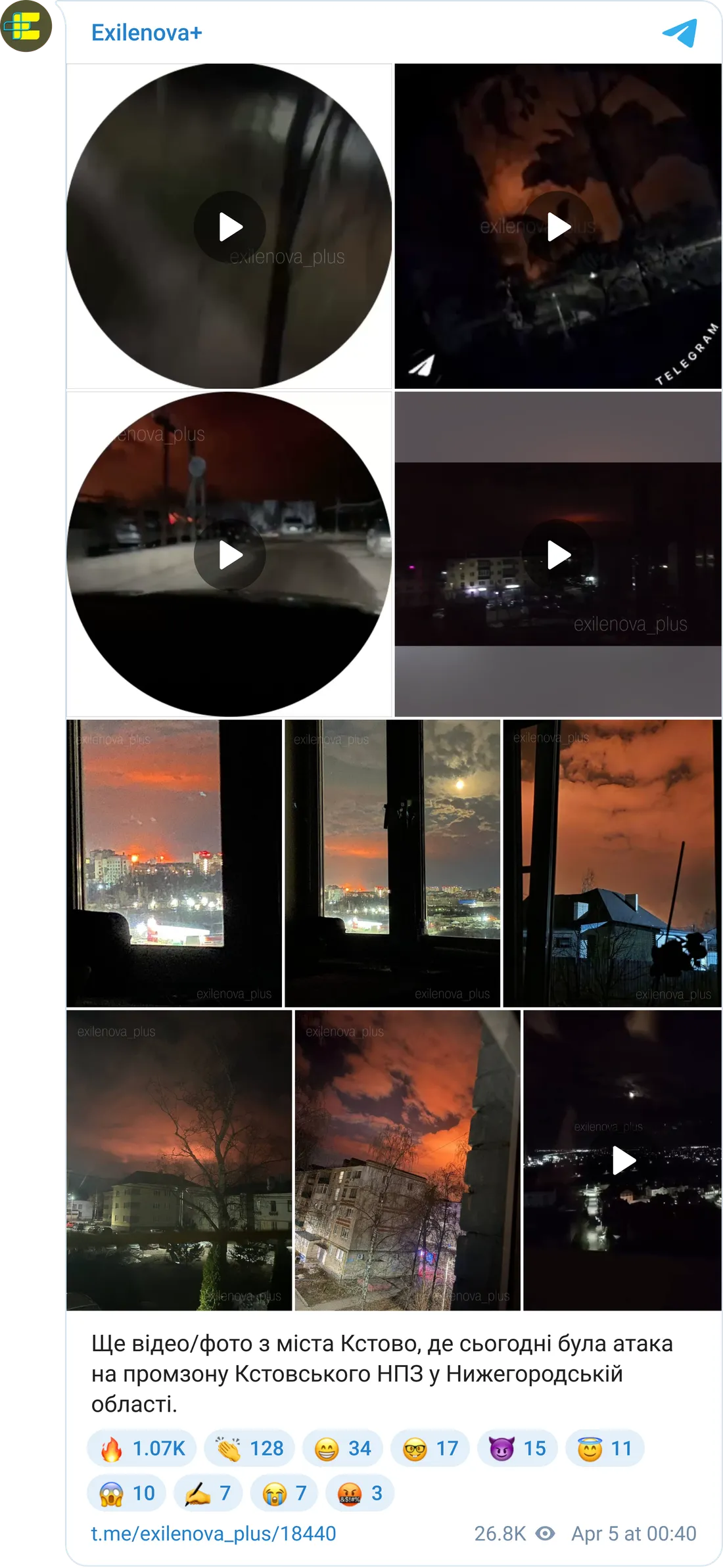Choose the screaming face reaction with 10
This screenshot has height=1568, width=723.
(126, 1493)
